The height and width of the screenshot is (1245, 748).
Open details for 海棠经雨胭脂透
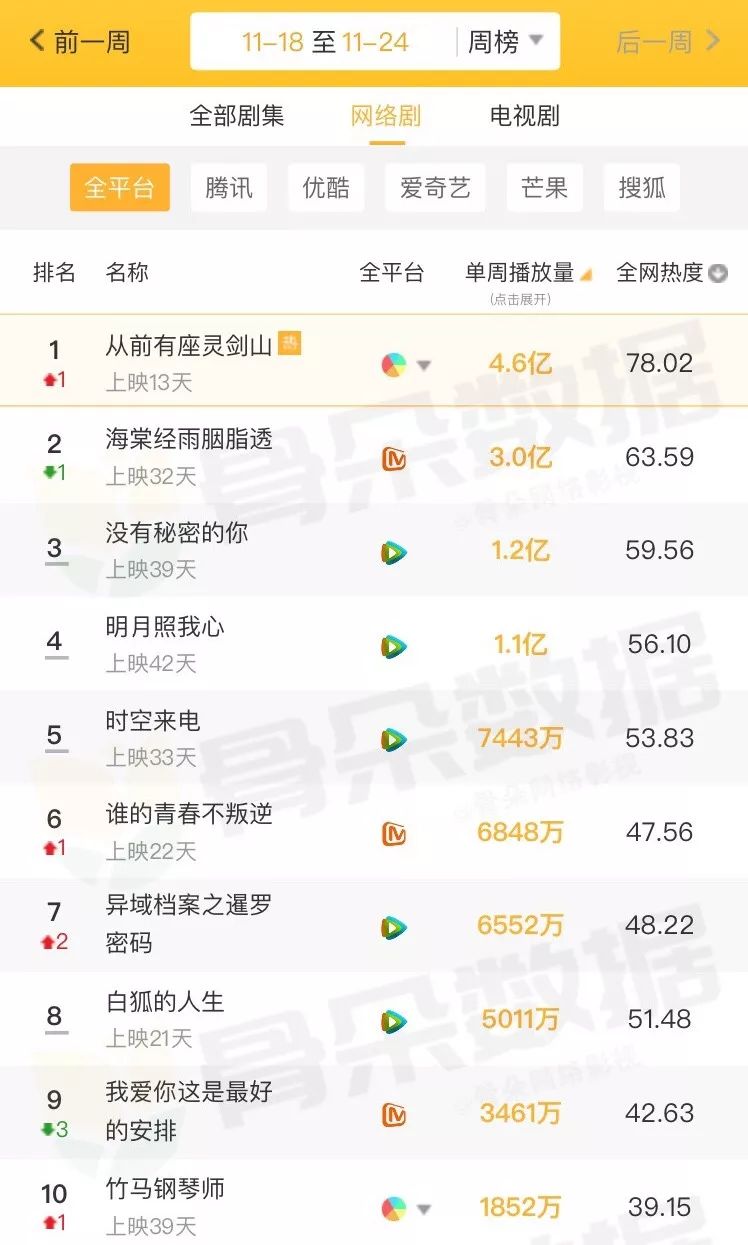(x=189, y=439)
